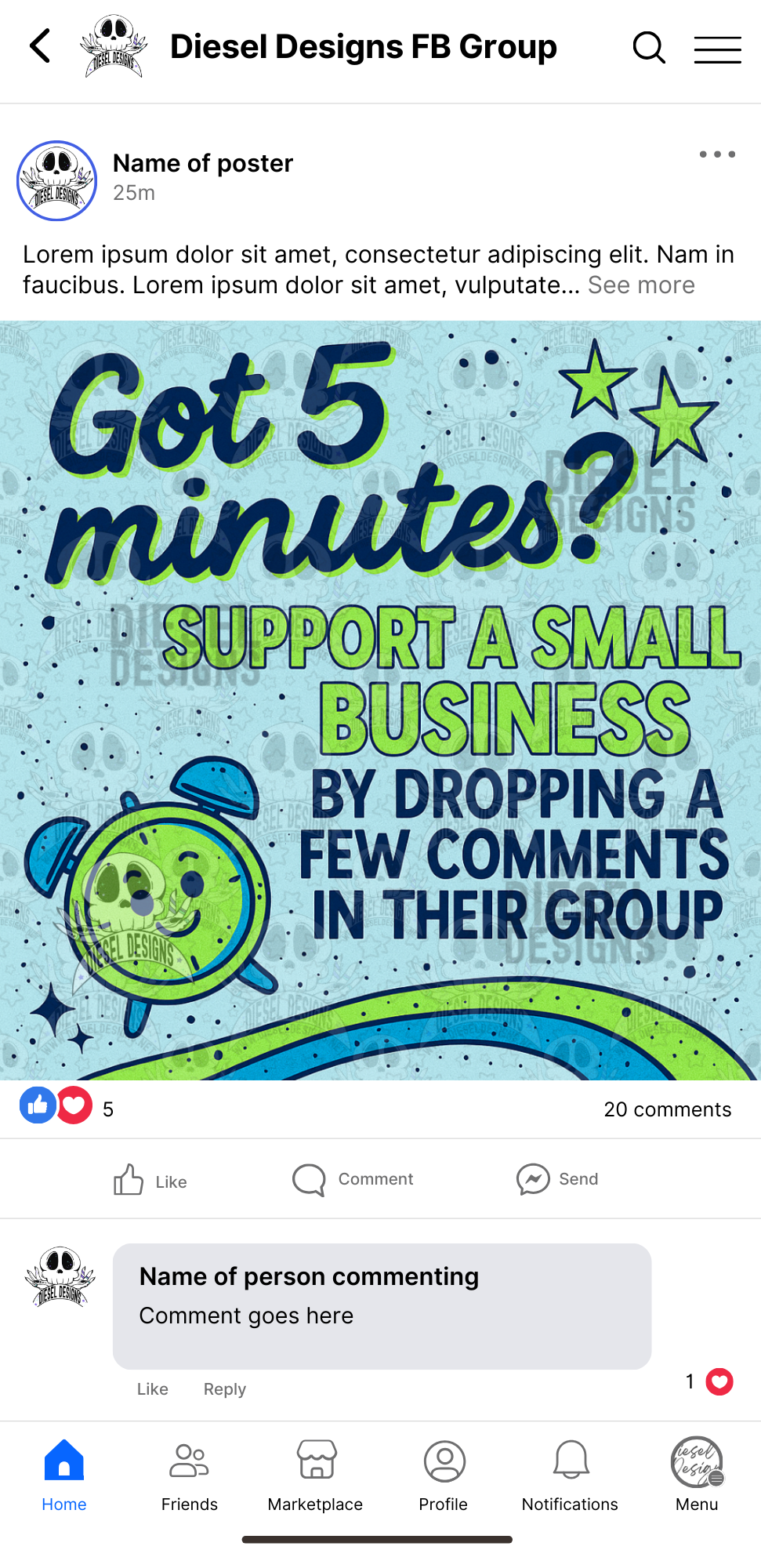
Task: Like the post
Action: coord(150,1180)
